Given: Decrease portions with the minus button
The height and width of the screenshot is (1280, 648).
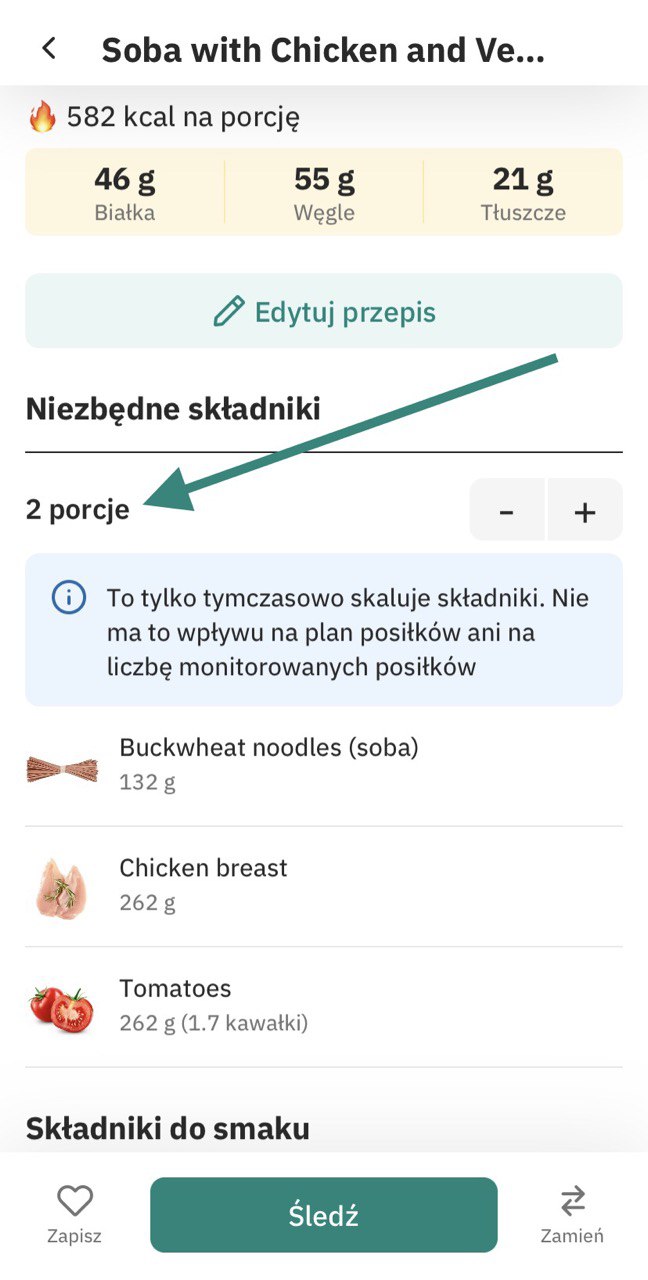Looking at the screenshot, I should pos(507,511).
